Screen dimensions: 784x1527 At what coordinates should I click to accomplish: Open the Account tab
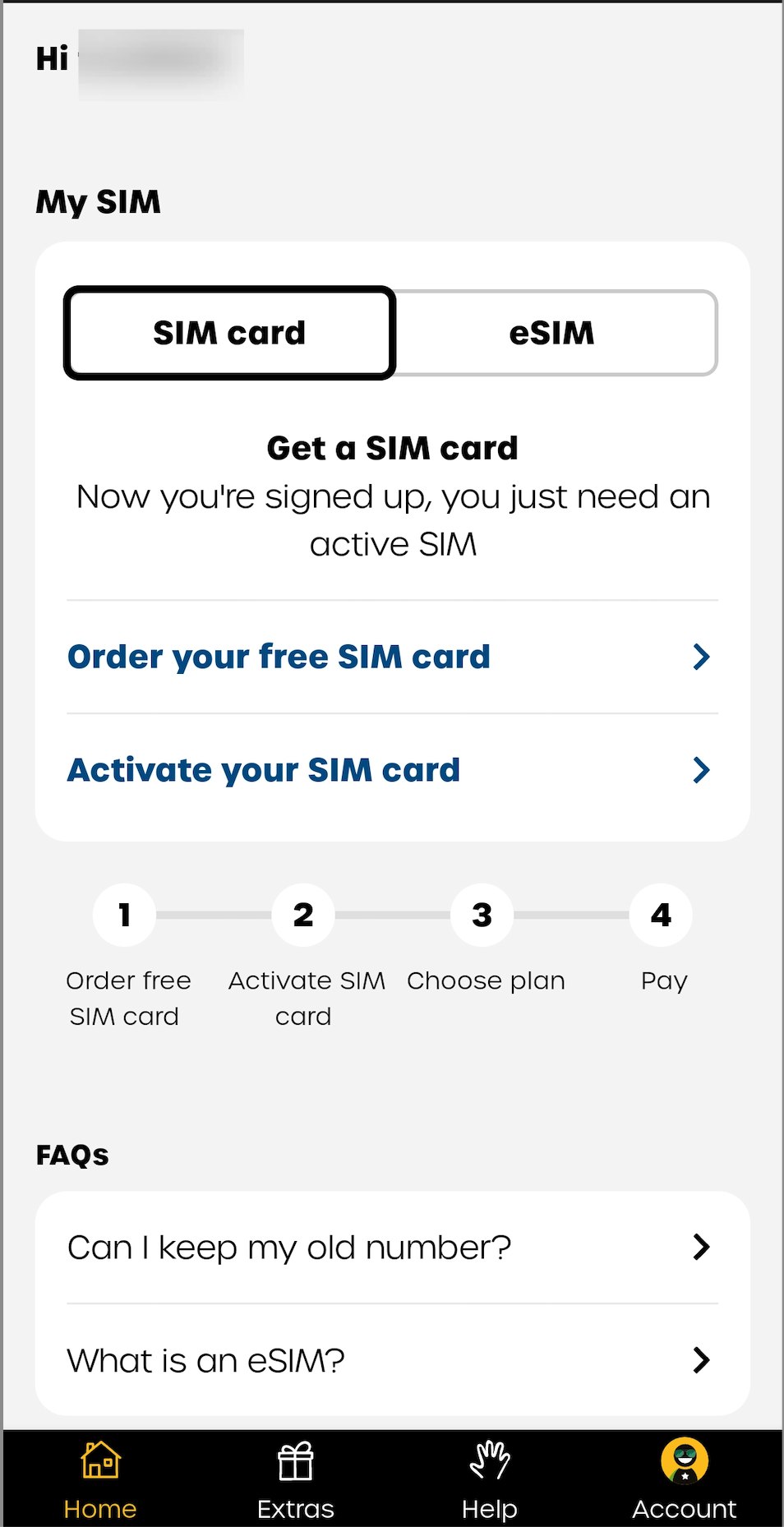(684, 1479)
